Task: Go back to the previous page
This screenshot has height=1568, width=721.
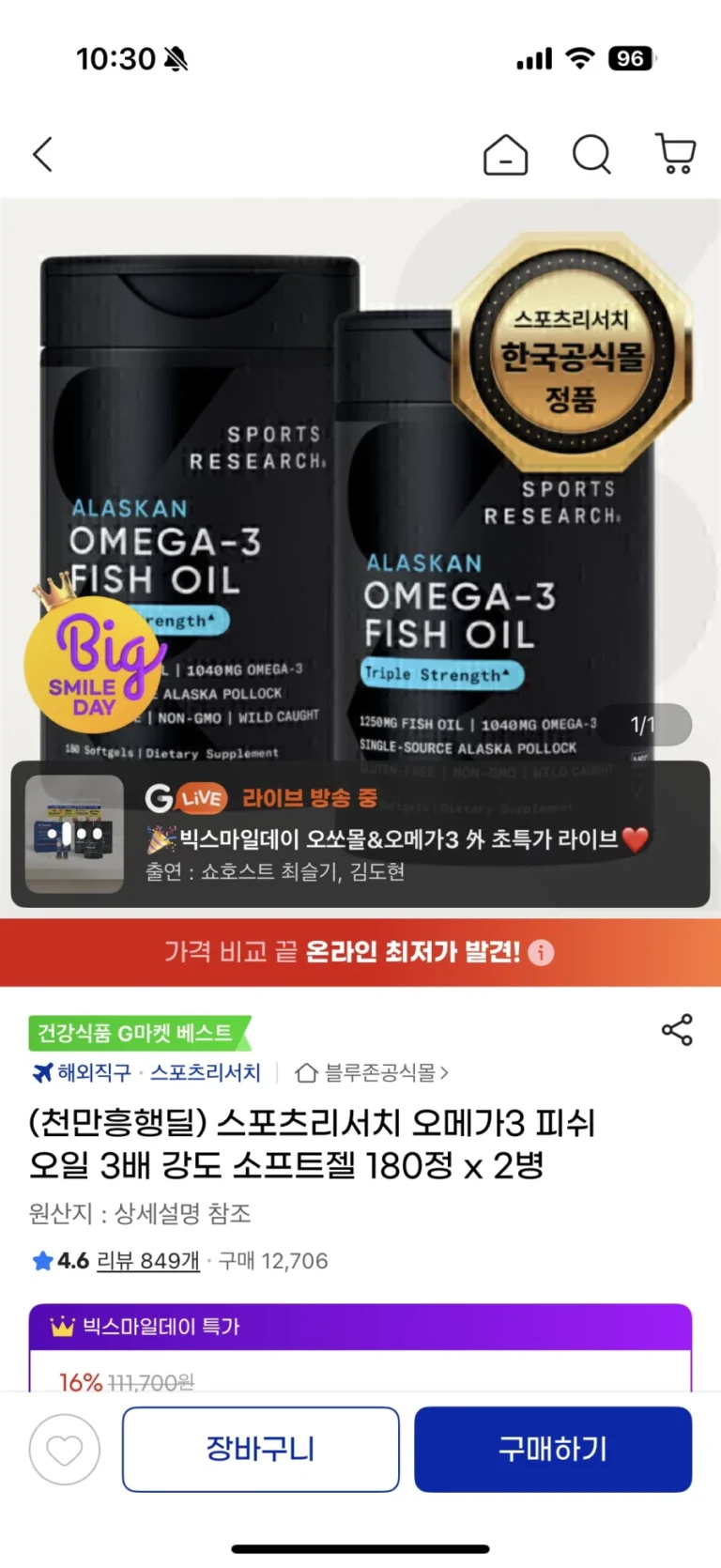Action: click(x=43, y=154)
